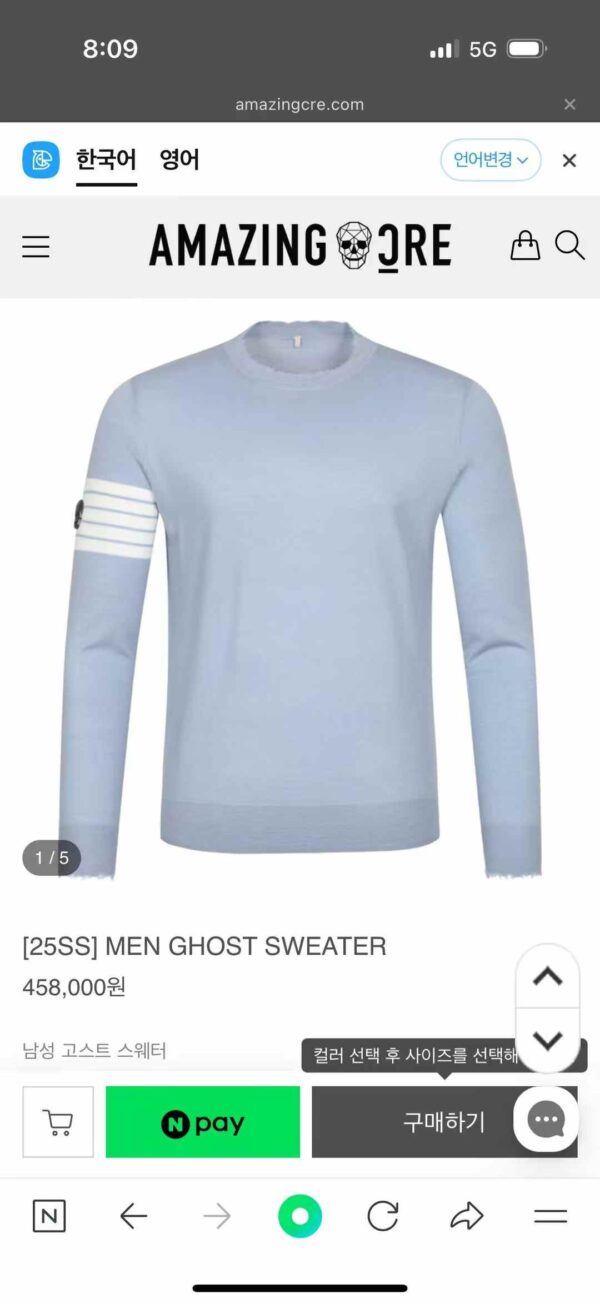Tap the green Naver search button
600x1304 pixels.
coord(300,1216)
